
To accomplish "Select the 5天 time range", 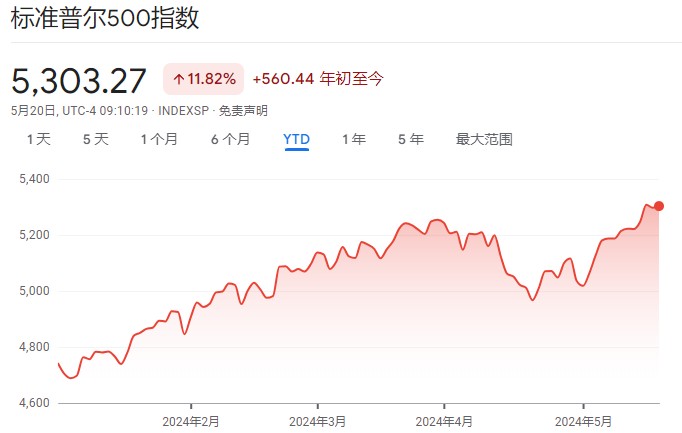I will click(x=95, y=140).
